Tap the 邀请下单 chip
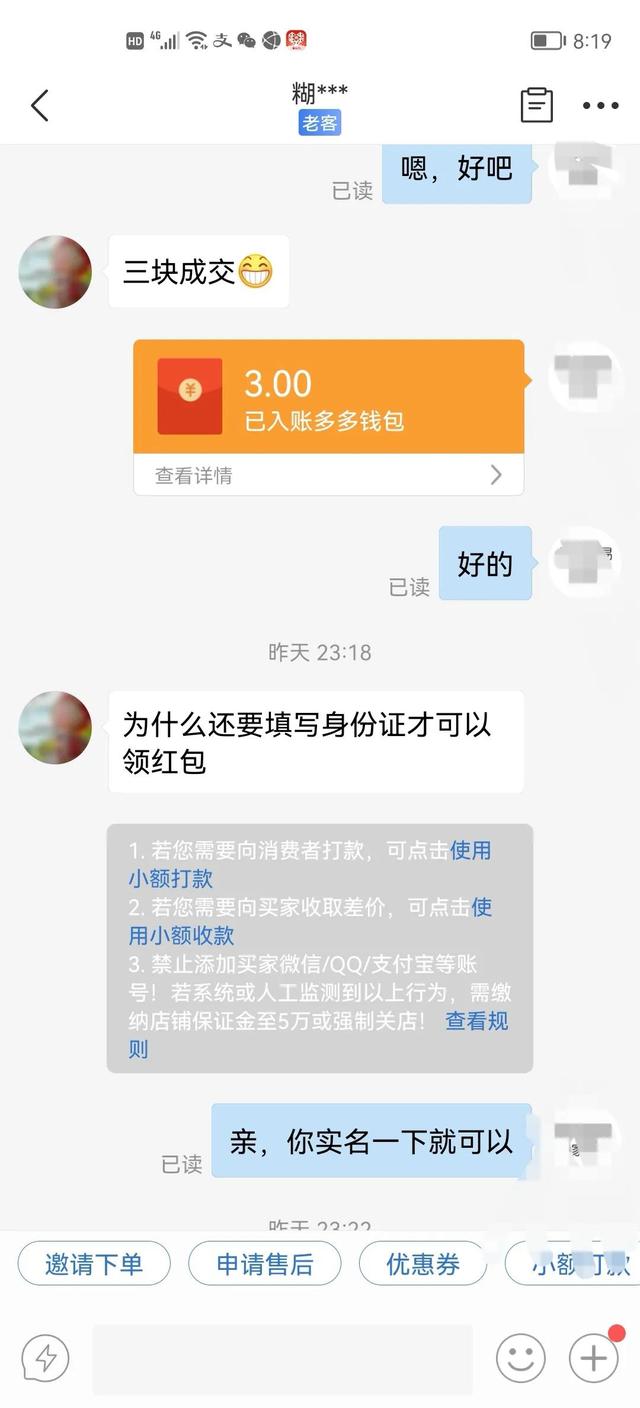The height and width of the screenshot is (1408, 640). point(94,1264)
